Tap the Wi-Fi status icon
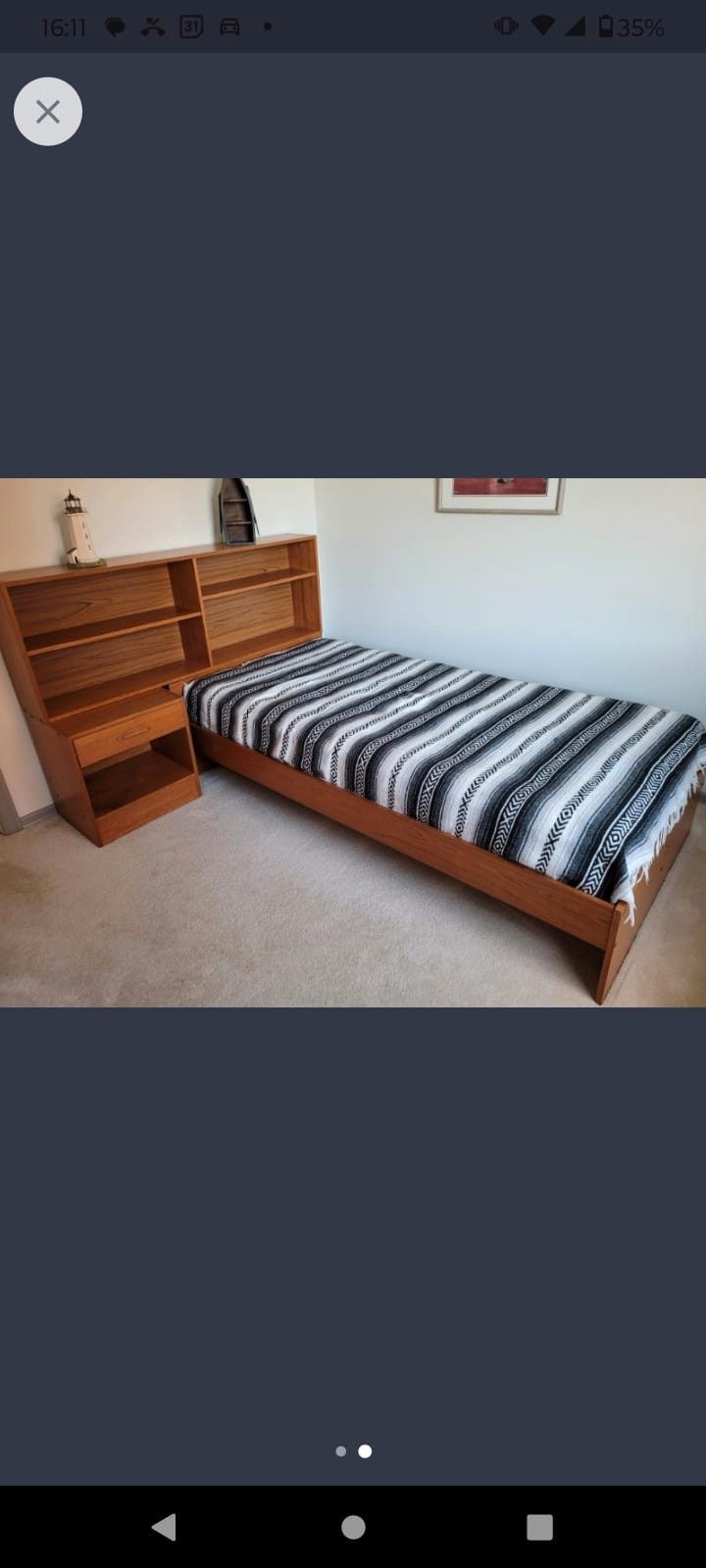Image resolution: width=706 pixels, height=1568 pixels. pos(542,26)
